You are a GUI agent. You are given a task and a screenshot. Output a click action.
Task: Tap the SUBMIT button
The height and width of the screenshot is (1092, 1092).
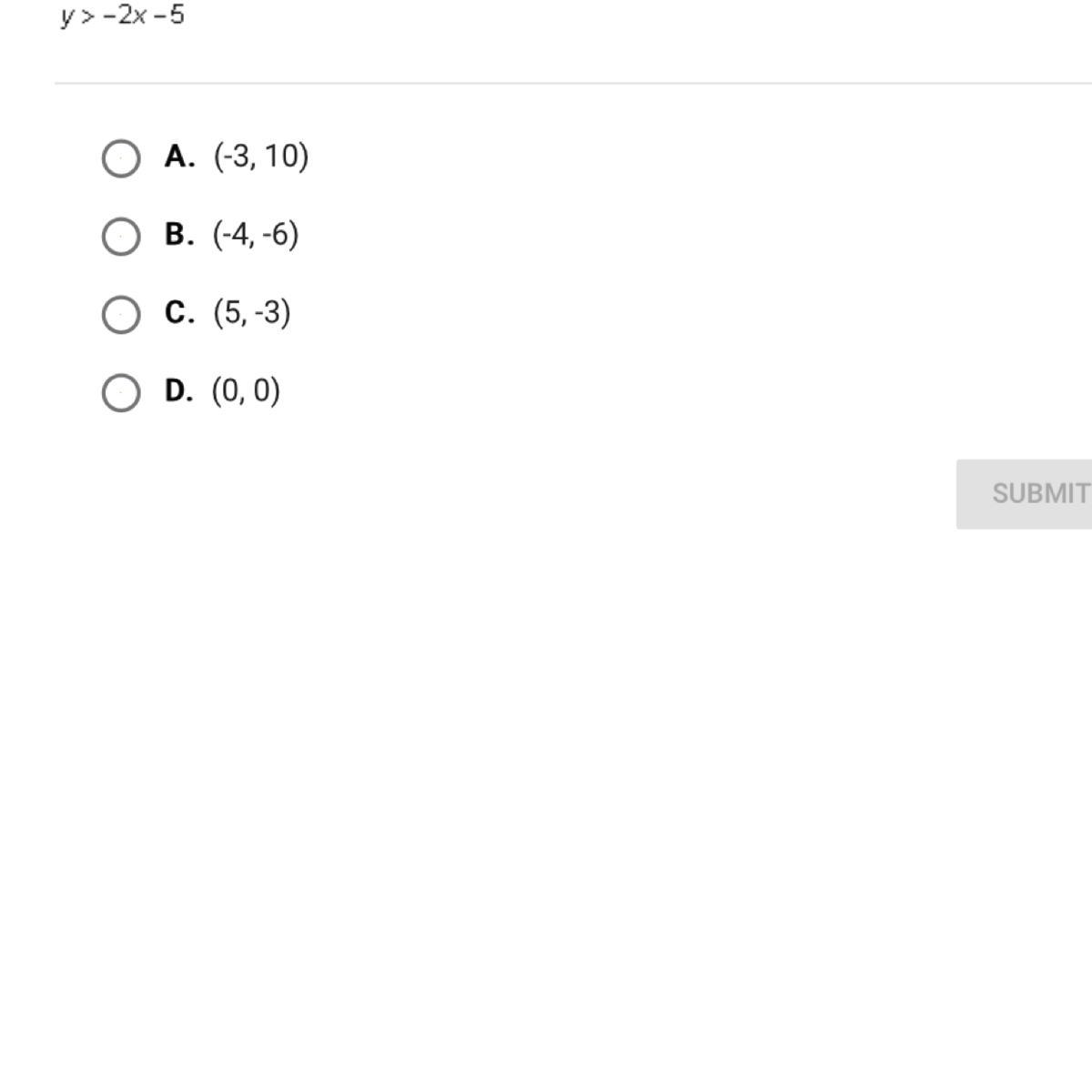click(x=1028, y=493)
